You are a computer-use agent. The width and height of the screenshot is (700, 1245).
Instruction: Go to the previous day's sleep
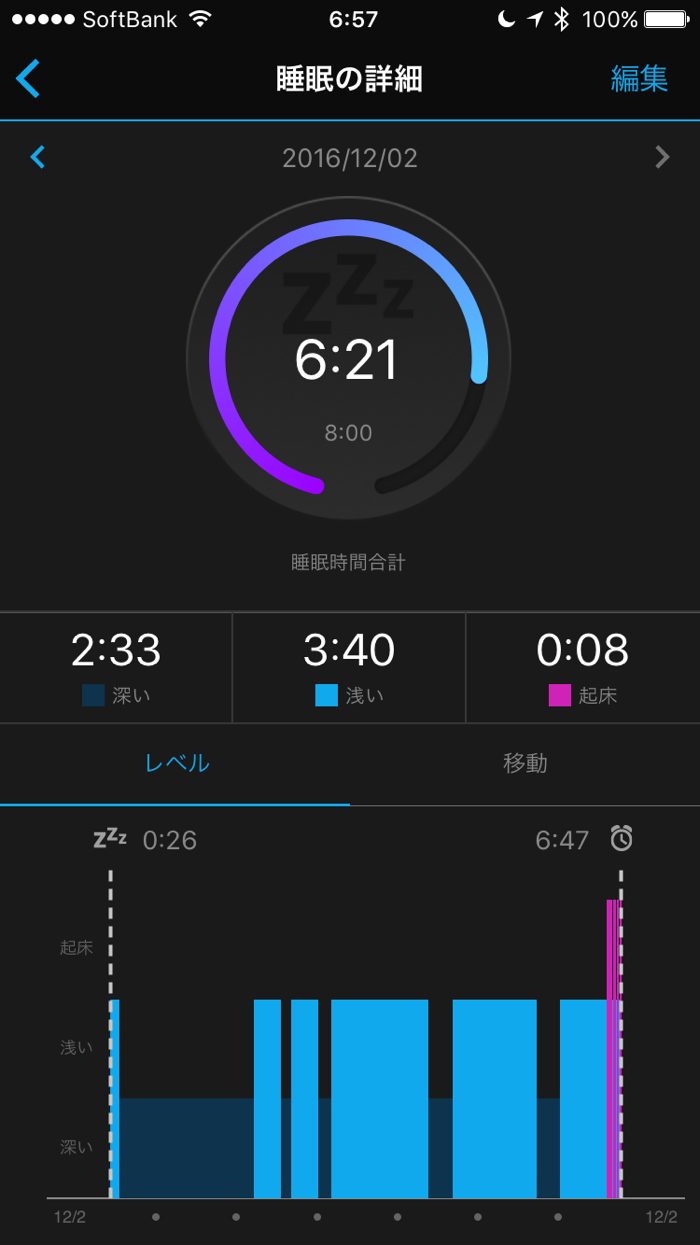(38, 157)
